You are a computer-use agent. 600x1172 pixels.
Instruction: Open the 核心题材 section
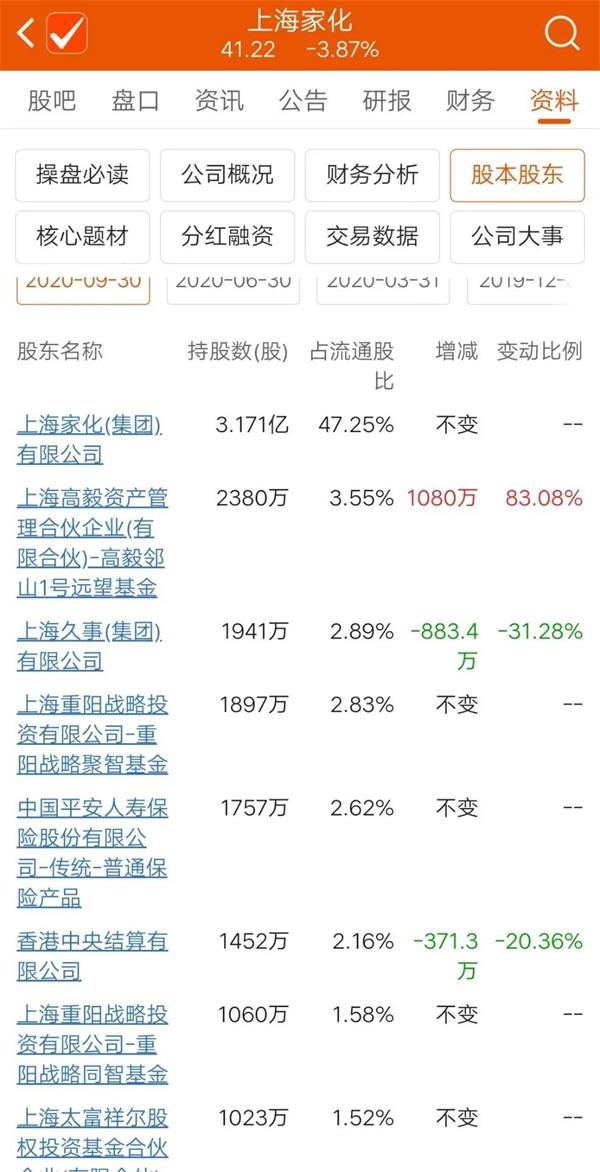click(x=83, y=237)
